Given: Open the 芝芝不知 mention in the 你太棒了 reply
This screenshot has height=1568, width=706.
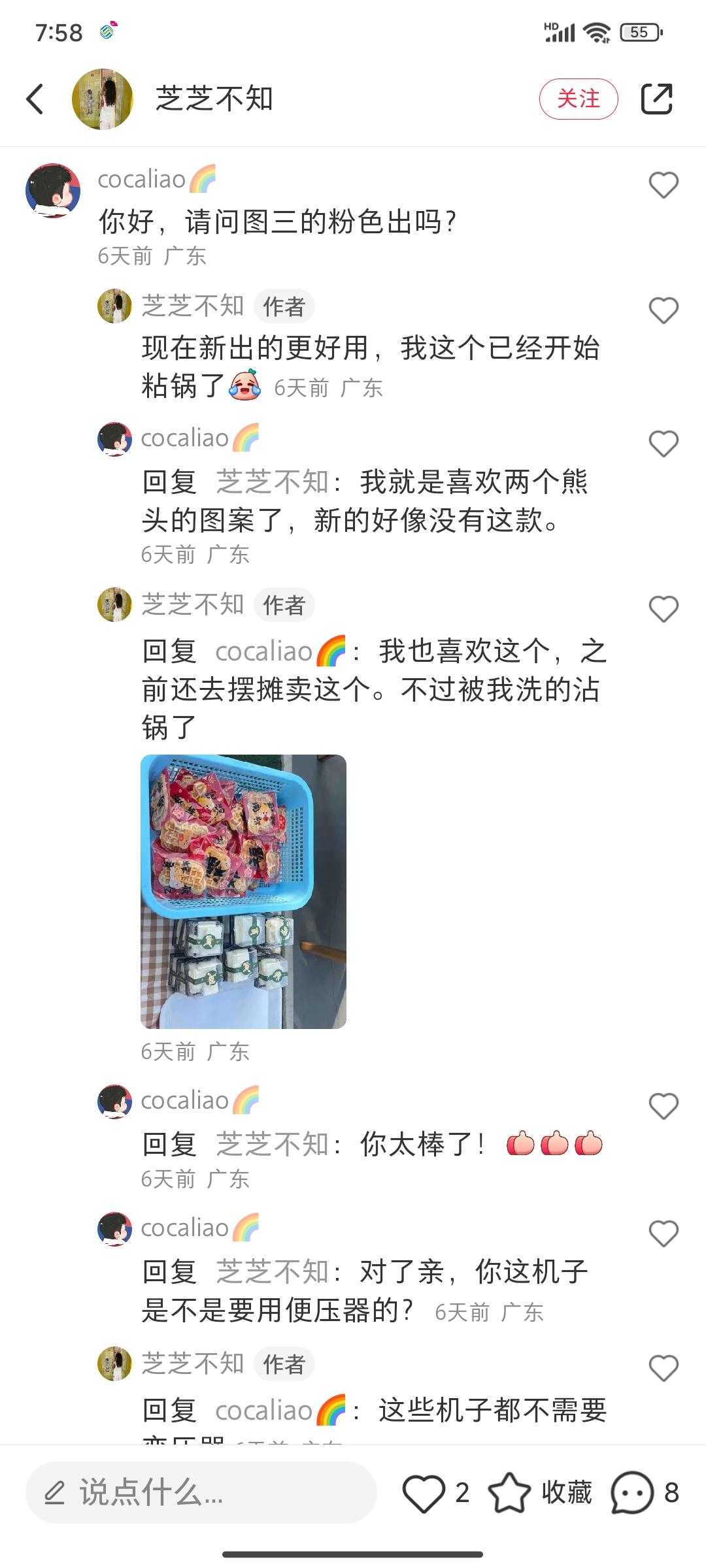Looking at the screenshot, I should (272, 1144).
